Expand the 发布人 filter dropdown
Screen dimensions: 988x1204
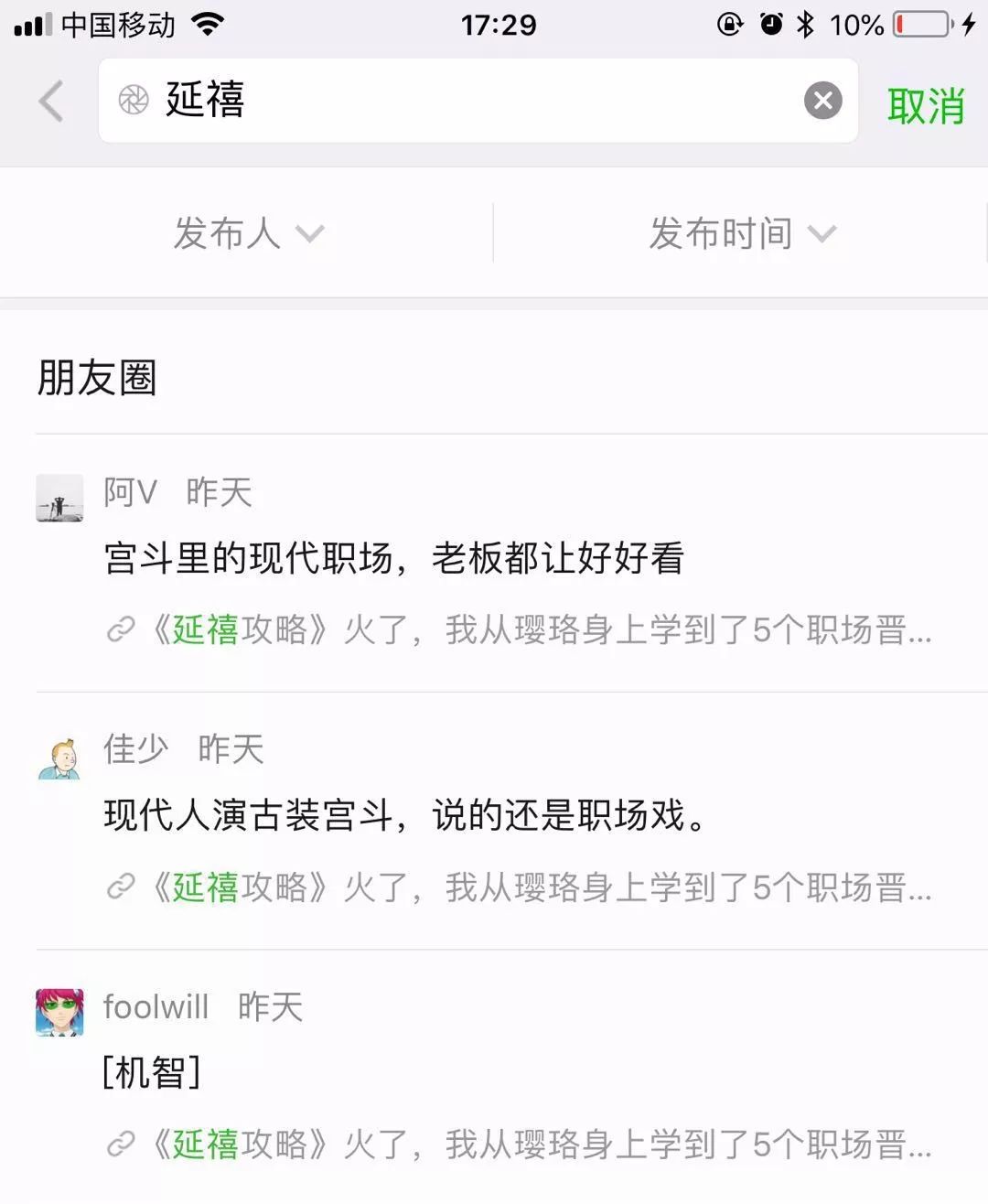pyautogui.click(x=247, y=233)
